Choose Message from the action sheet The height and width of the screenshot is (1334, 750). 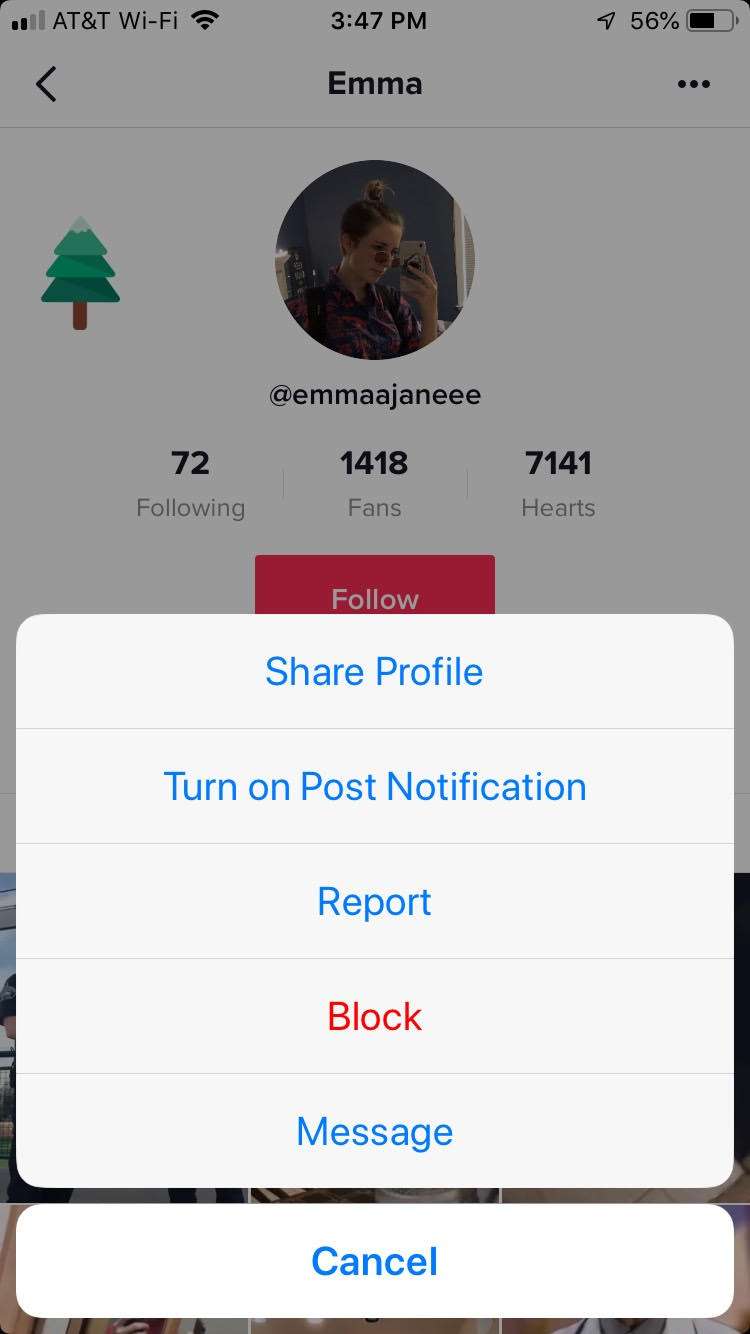(374, 1132)
